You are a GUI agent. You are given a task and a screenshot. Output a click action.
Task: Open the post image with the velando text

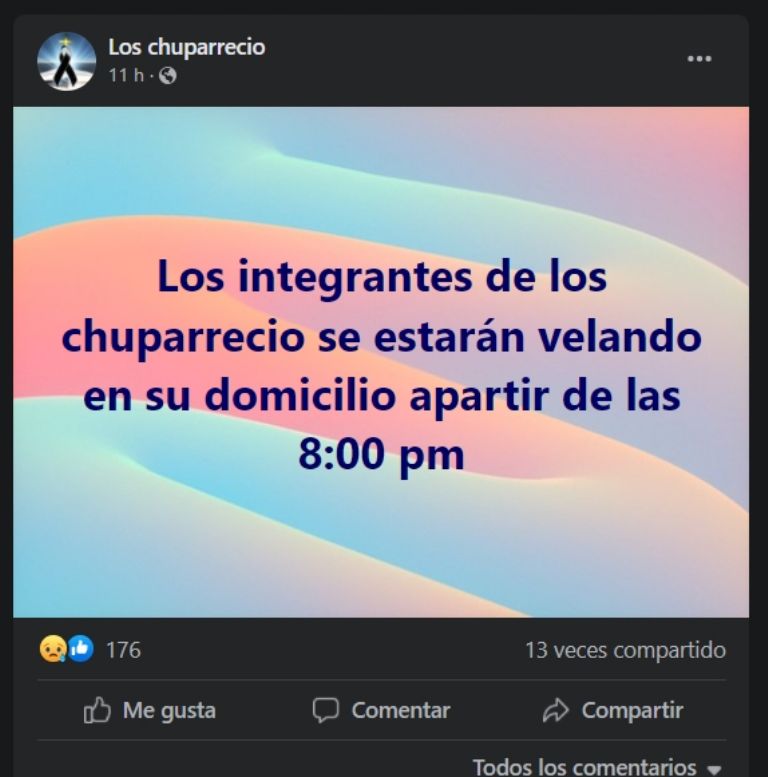tap(380, 361)
